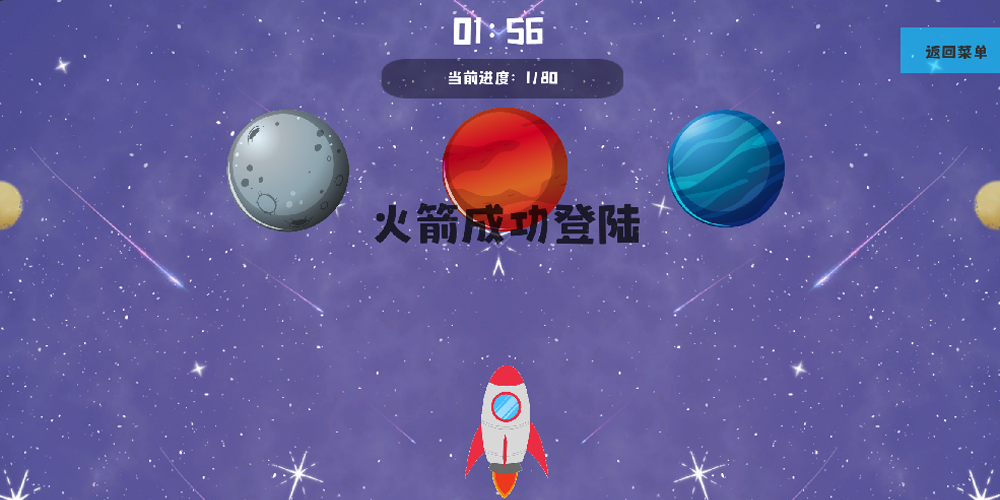Tap the 返回菜单 button
The image size is (1000, 500).
point(954,51)
